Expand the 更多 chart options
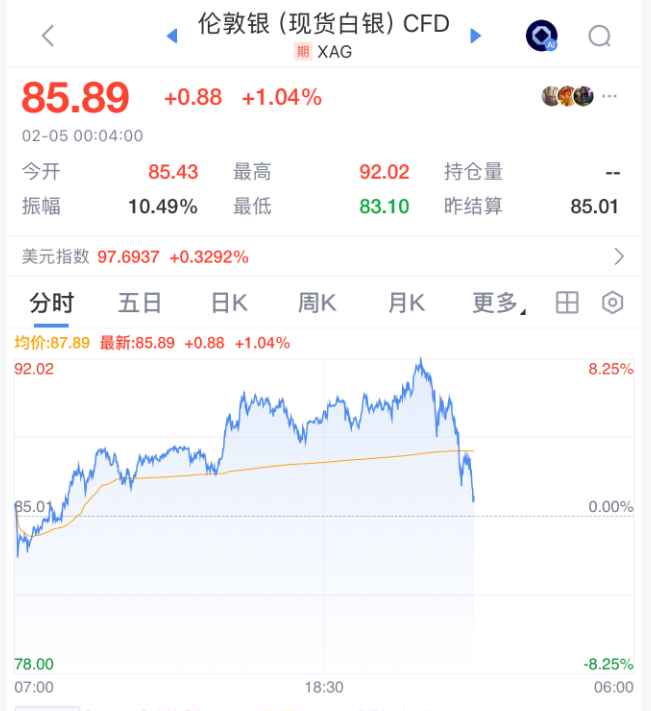 click(x=498, y=303)
